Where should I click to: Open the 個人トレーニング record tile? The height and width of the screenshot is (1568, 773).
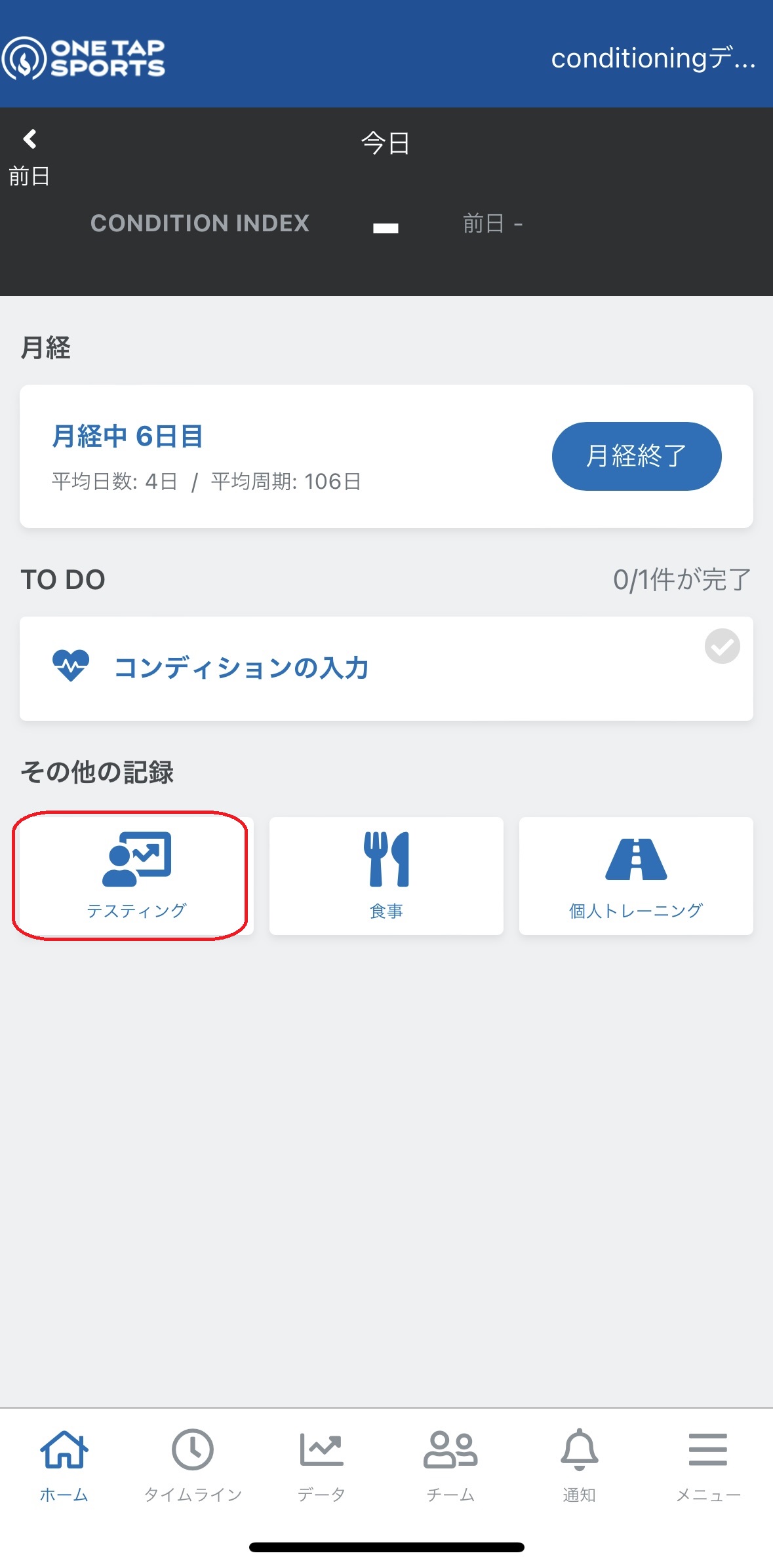coord(635,875)
